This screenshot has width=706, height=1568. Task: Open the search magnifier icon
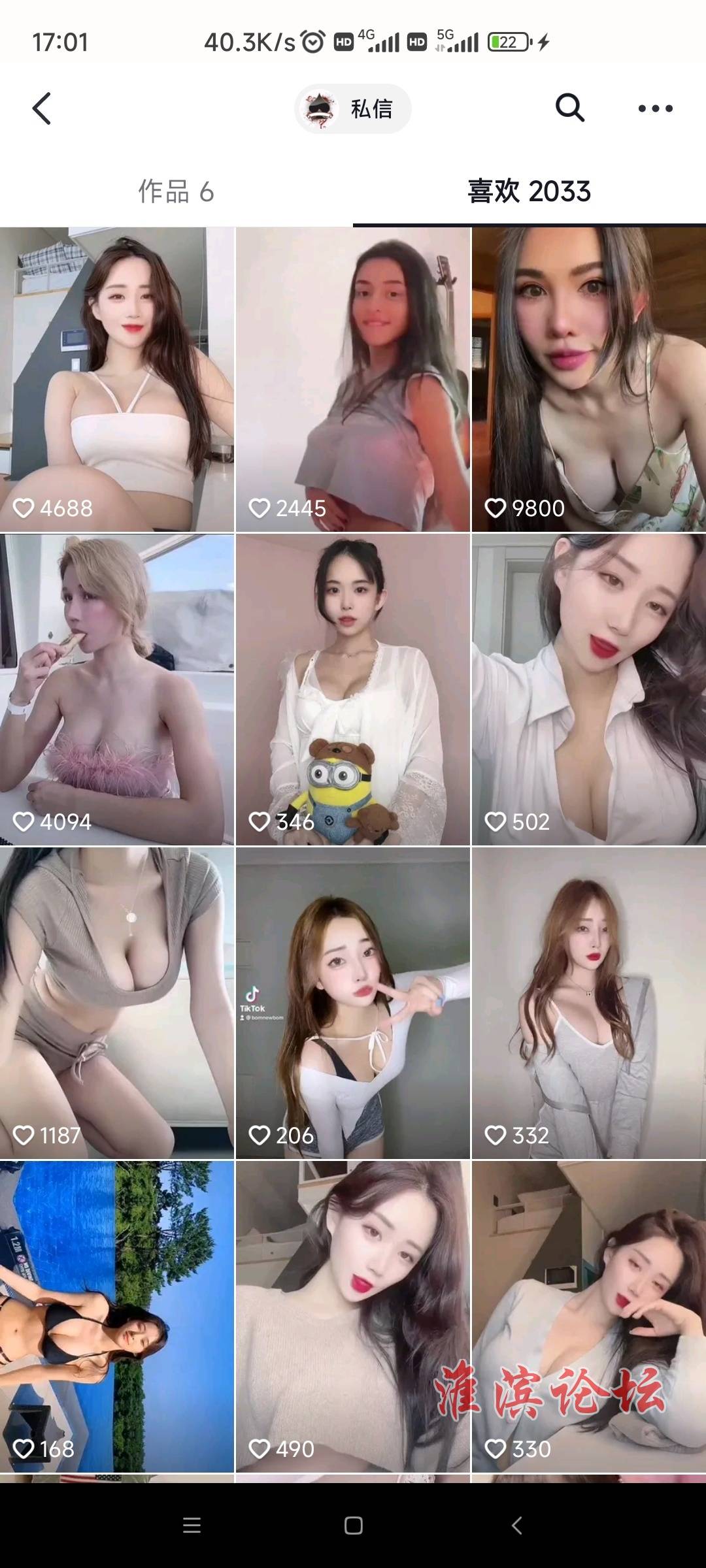pyautogui.click(x=569, y=108)
